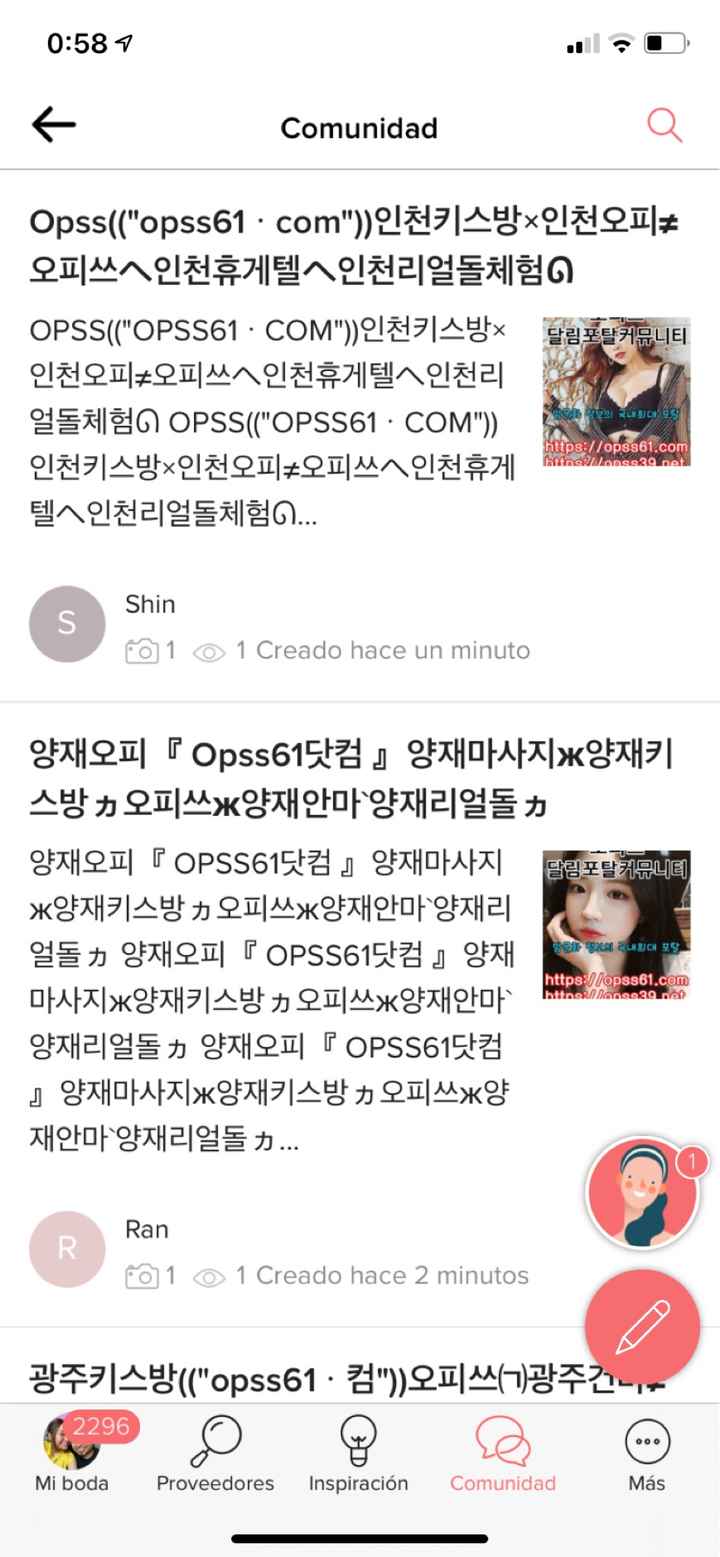Open Ran's profile avatar
This screenshot has height=1557, width=720.
coord(67,1249)
